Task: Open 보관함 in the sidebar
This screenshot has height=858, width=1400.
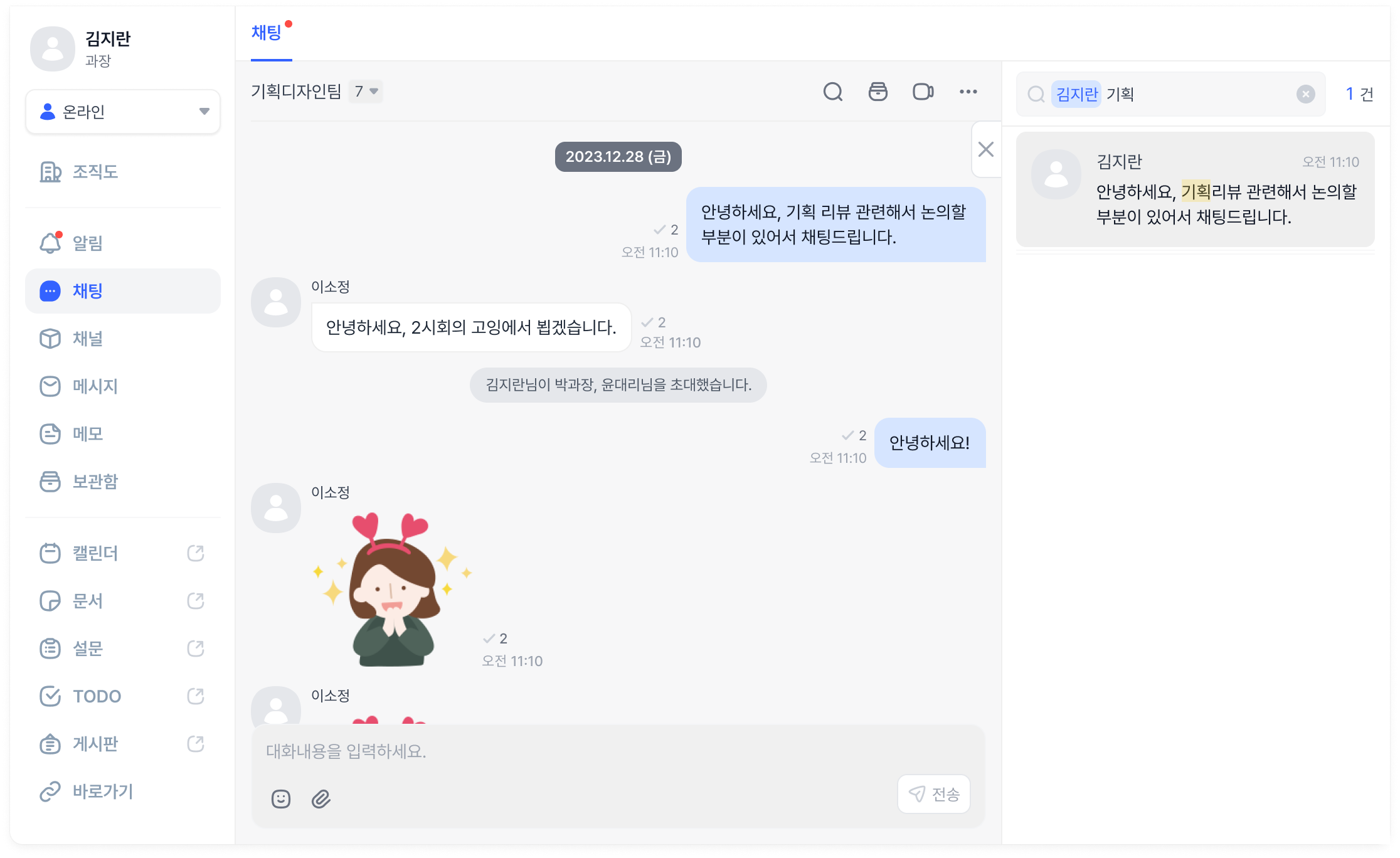Action: pos(94,482)
